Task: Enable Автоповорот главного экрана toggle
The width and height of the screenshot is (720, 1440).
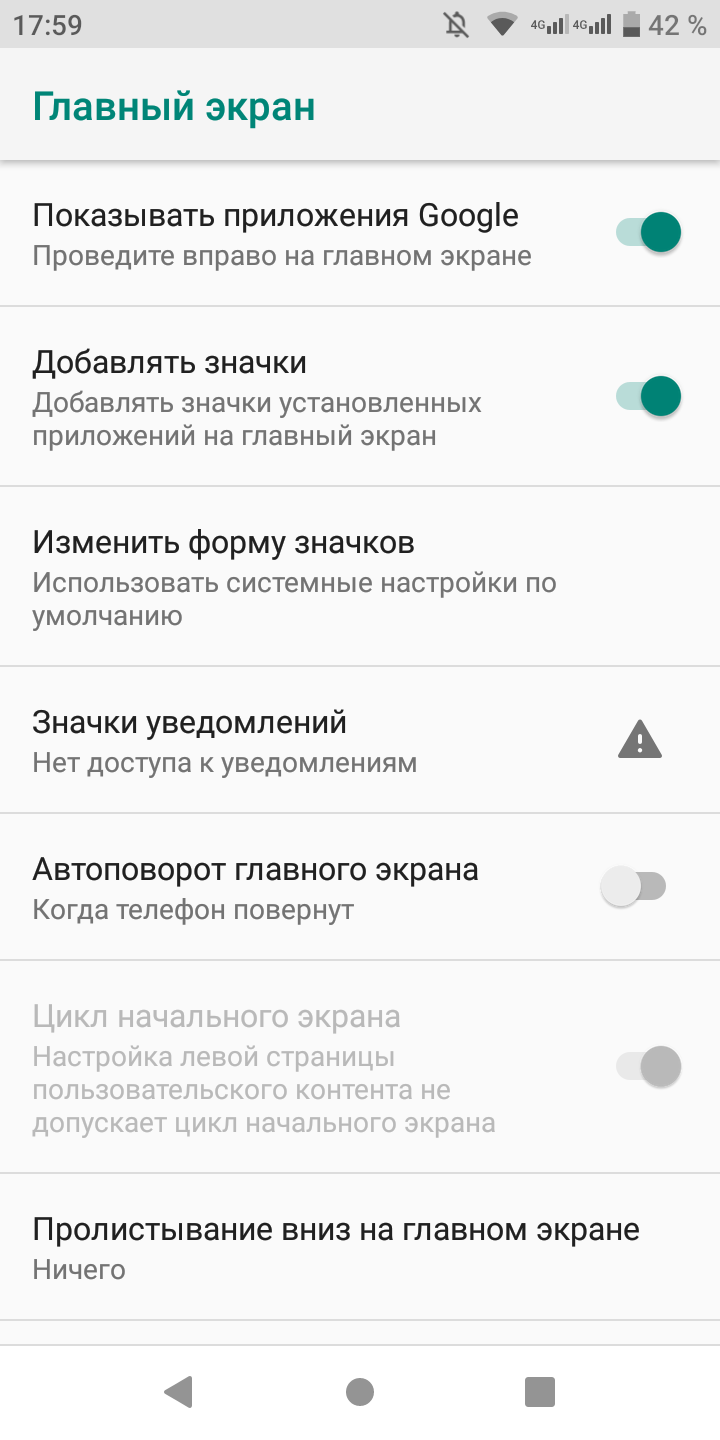Action: click(x=634, y=887)
